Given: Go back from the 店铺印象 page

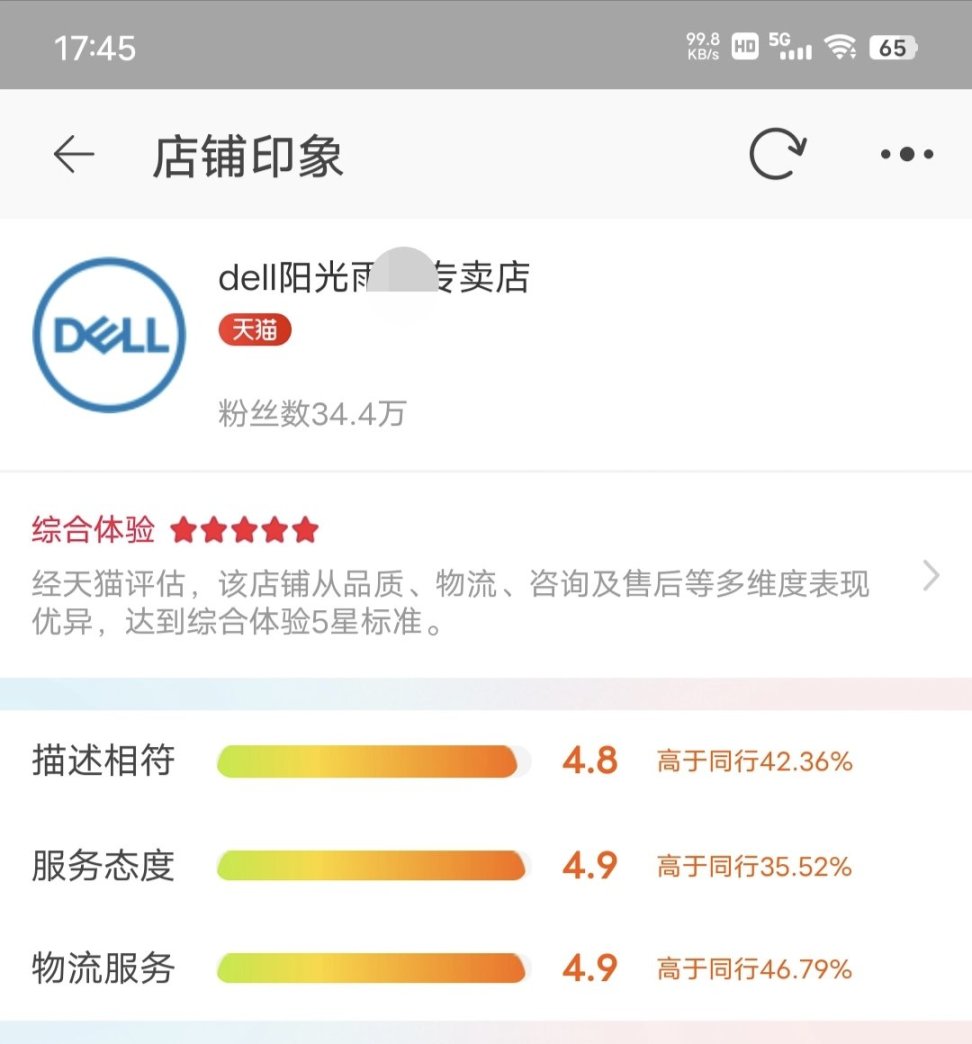Looking at the screenshot, I should click(74, 155).
